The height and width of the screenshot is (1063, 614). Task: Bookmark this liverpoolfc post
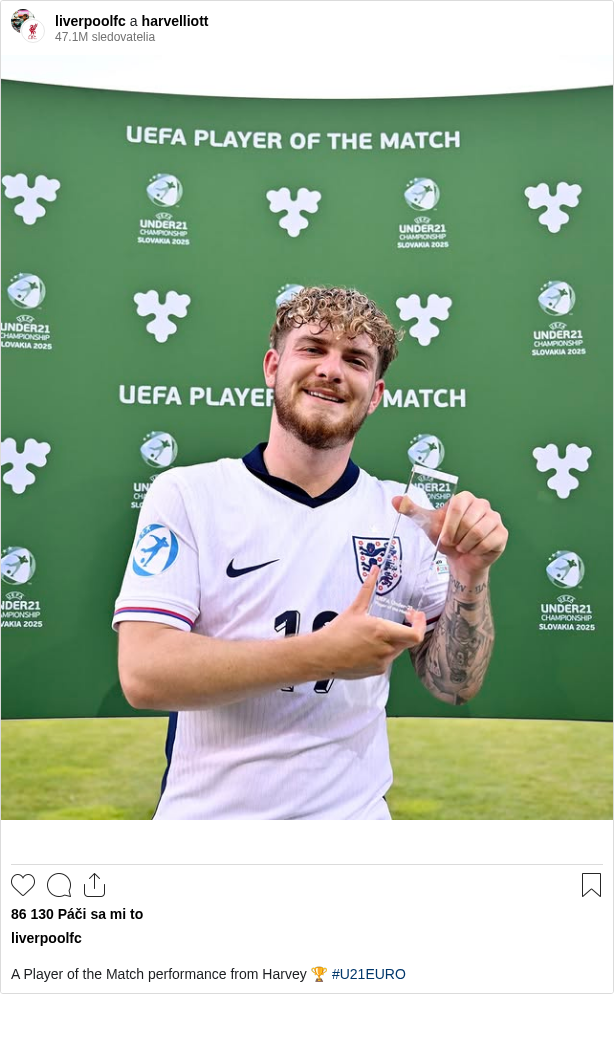click(591, 885)
